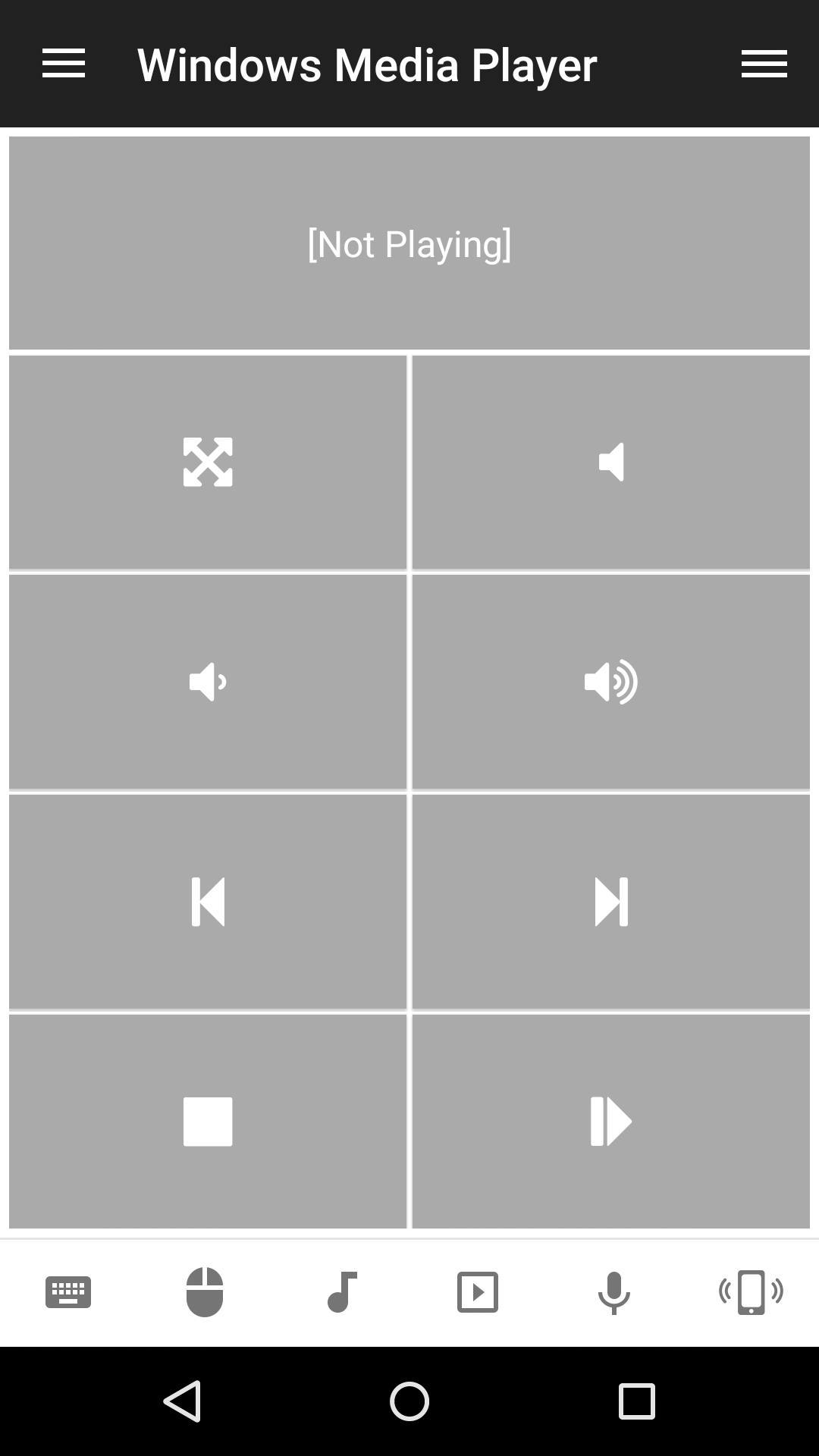
Task: Switch to the microphone tab
Action: [614, 1292]
